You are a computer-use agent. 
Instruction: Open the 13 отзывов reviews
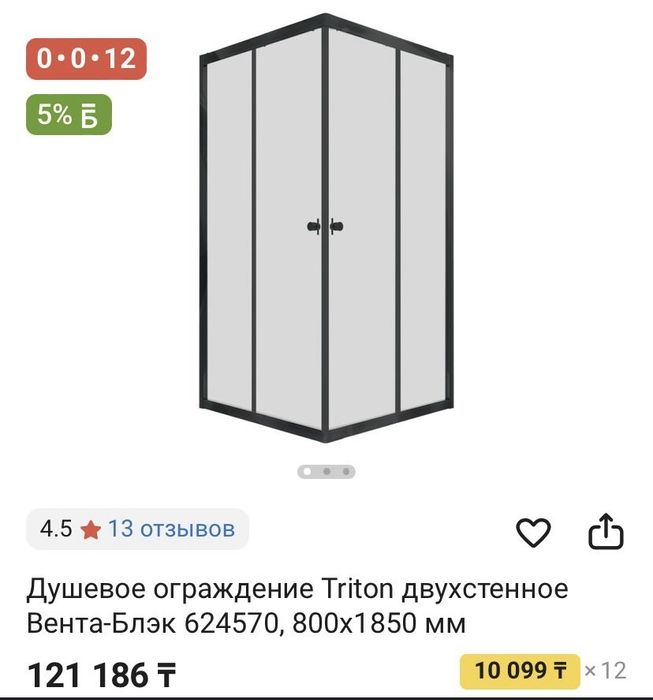(171, 529)
